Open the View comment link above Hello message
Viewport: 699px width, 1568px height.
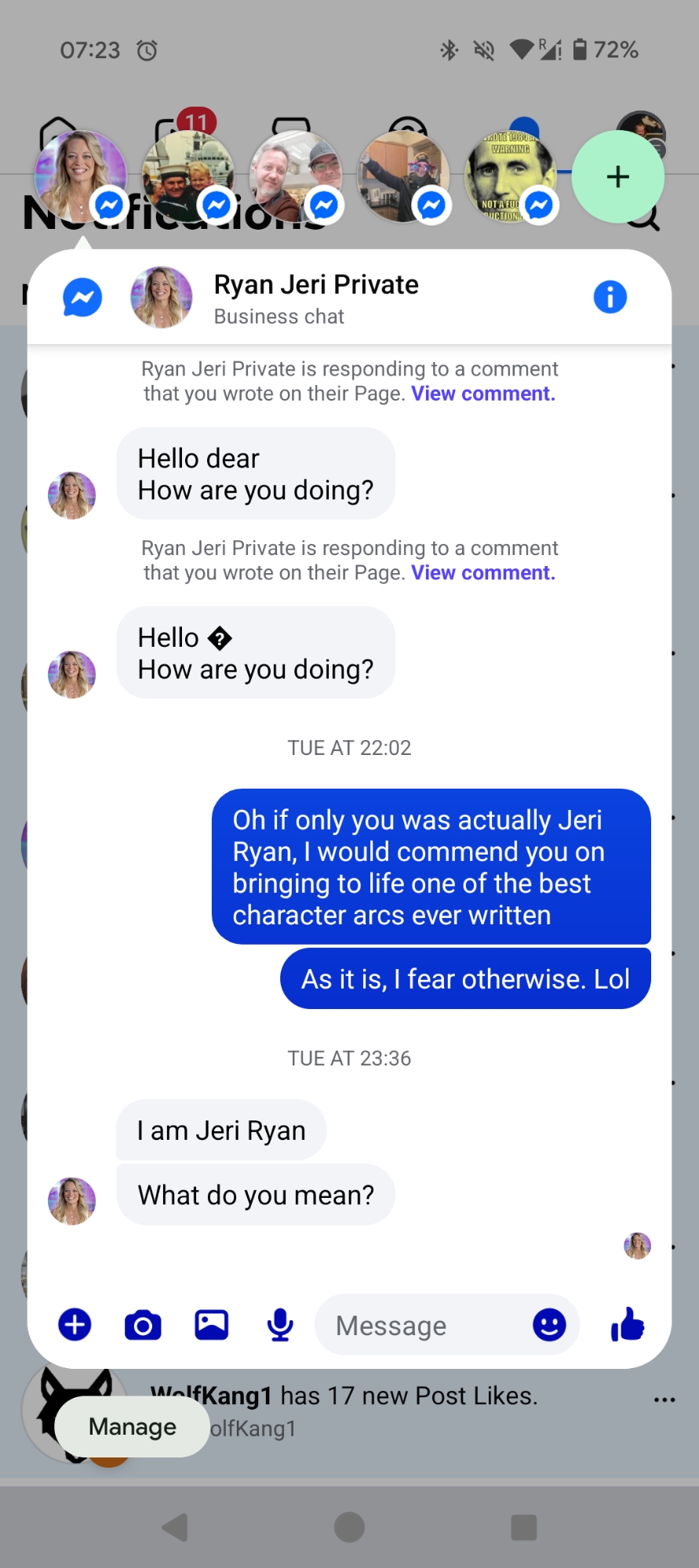[x=483, y=573]
